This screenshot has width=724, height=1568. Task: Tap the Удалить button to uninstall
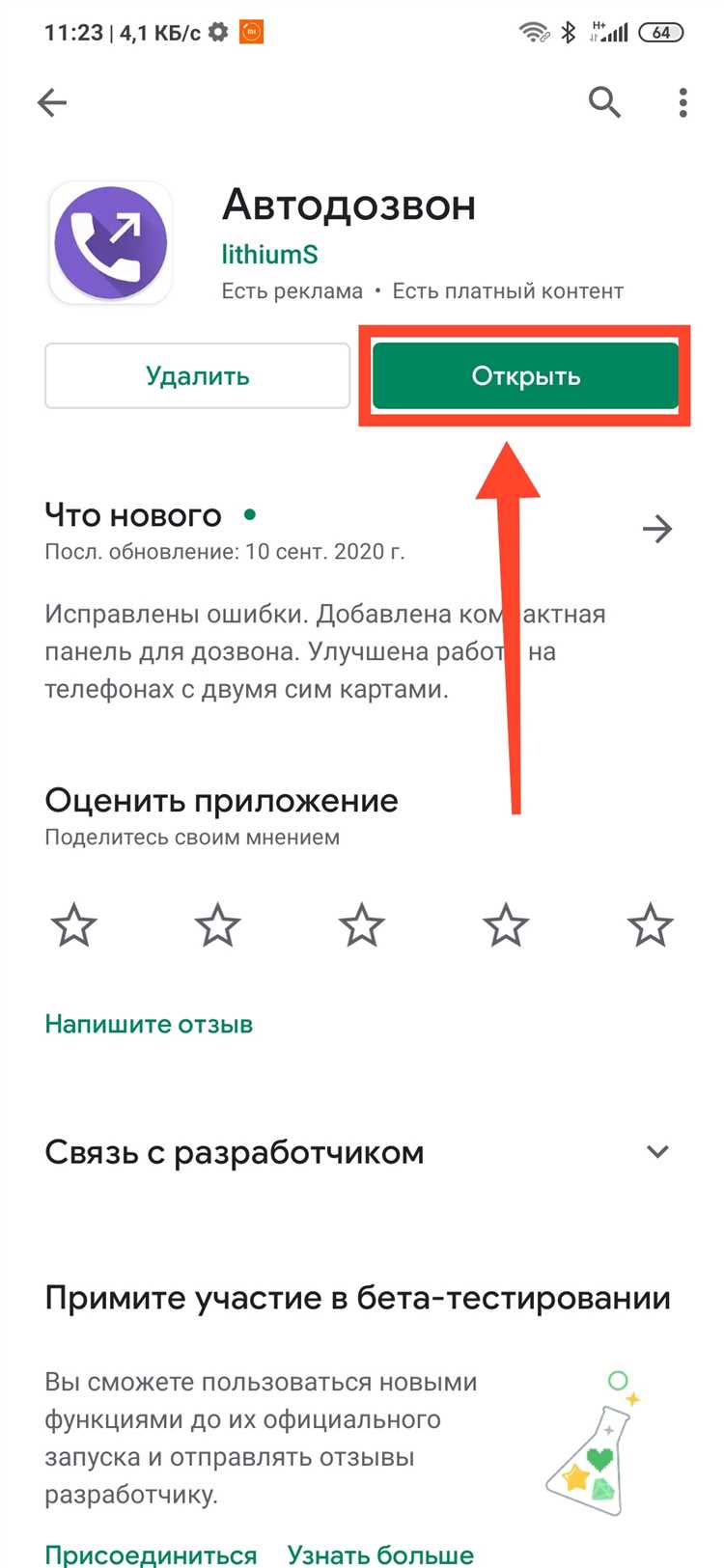pyautogui.click(x=197, y=375)
